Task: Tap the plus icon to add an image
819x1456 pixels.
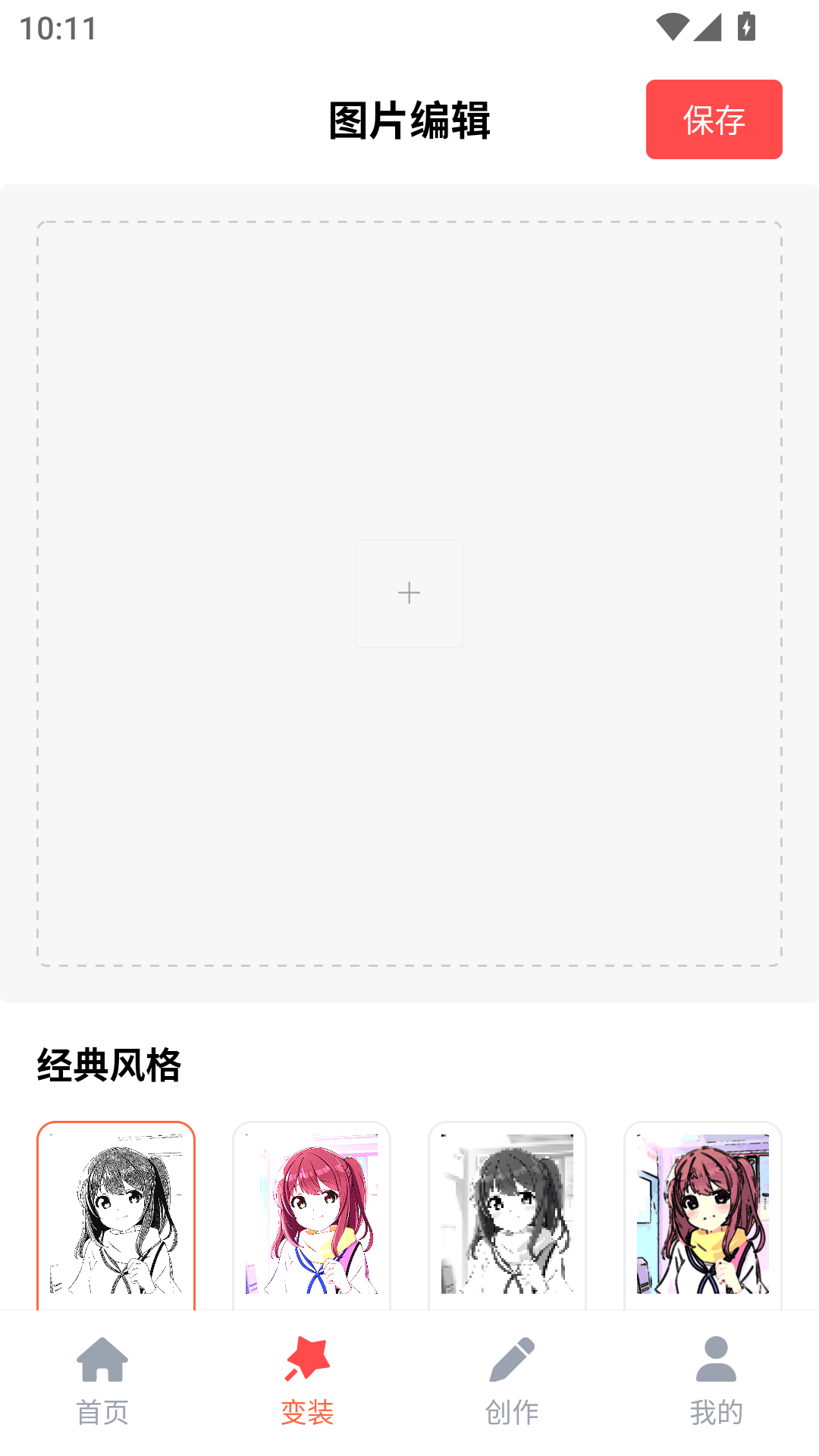Action: 409,593
